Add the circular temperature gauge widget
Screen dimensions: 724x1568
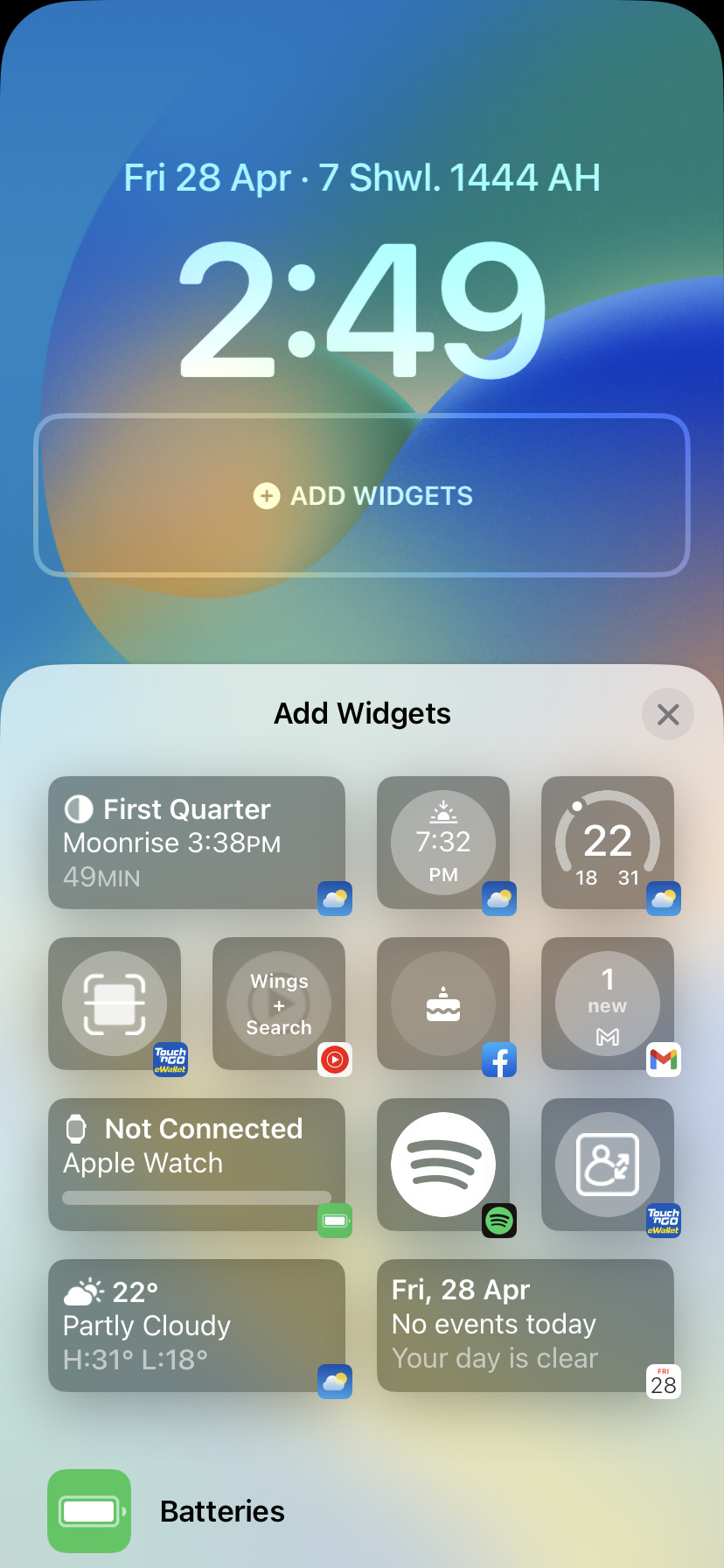[x=608, y=842]
